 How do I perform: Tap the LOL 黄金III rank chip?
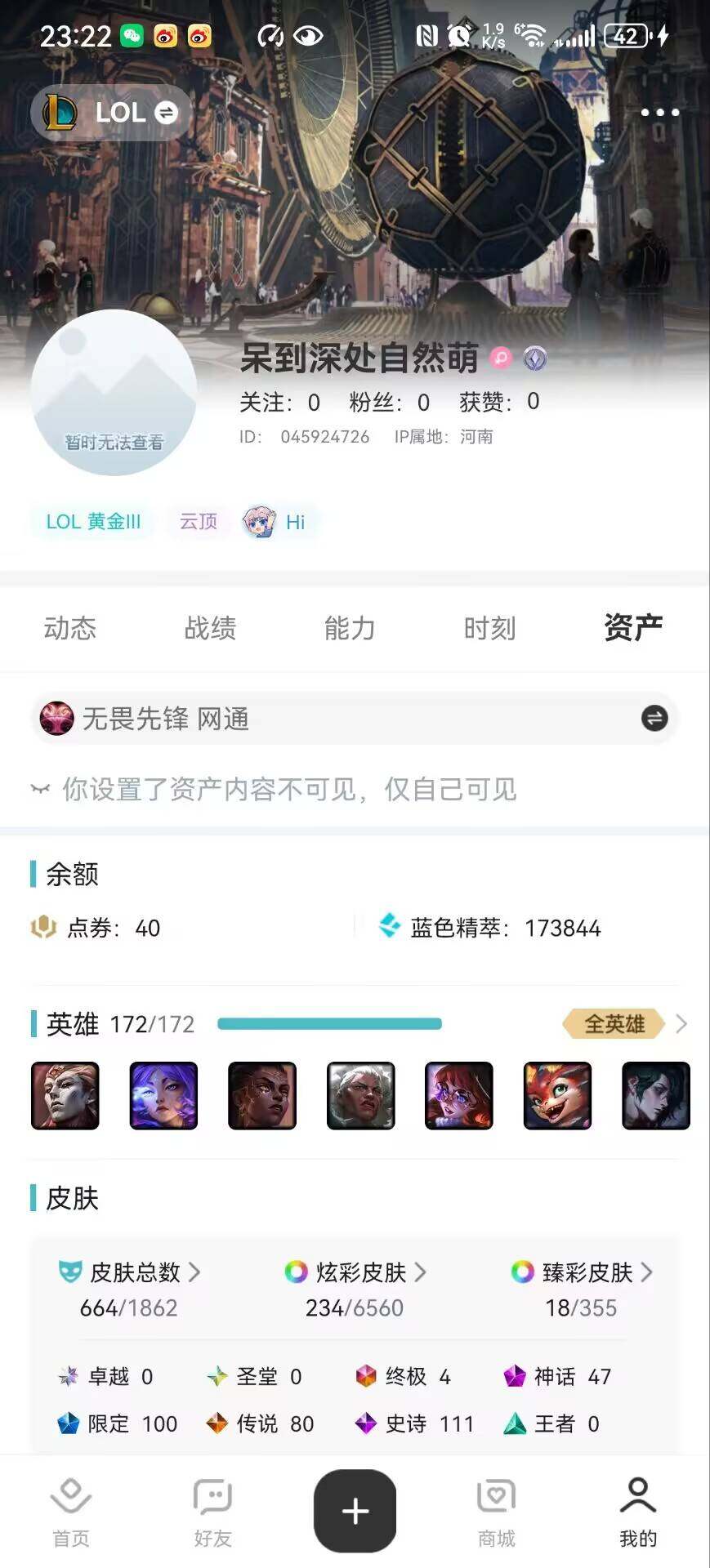[x=93, y=522]
